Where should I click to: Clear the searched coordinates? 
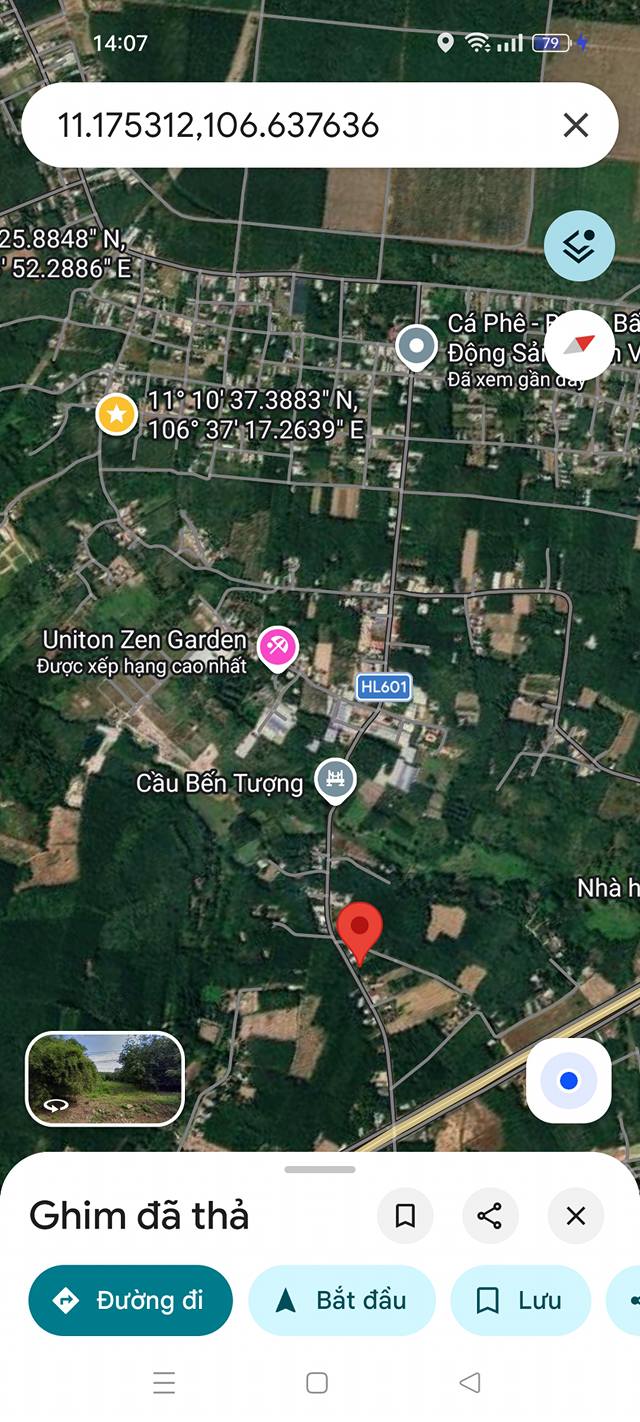(576, 125)
